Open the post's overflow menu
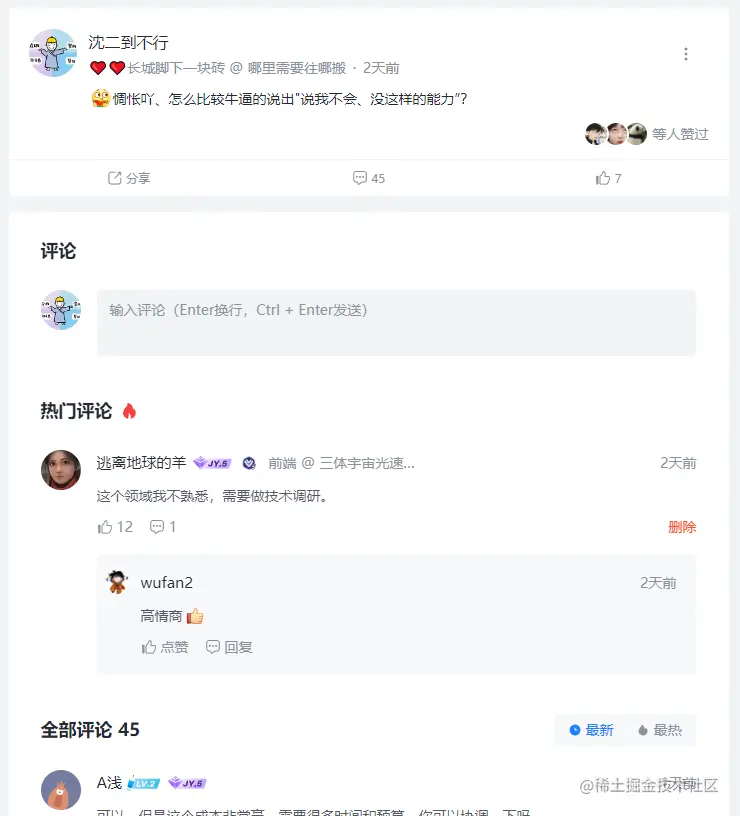The width and height of the screenshot is (740, 816). click(x=685, y=54)
